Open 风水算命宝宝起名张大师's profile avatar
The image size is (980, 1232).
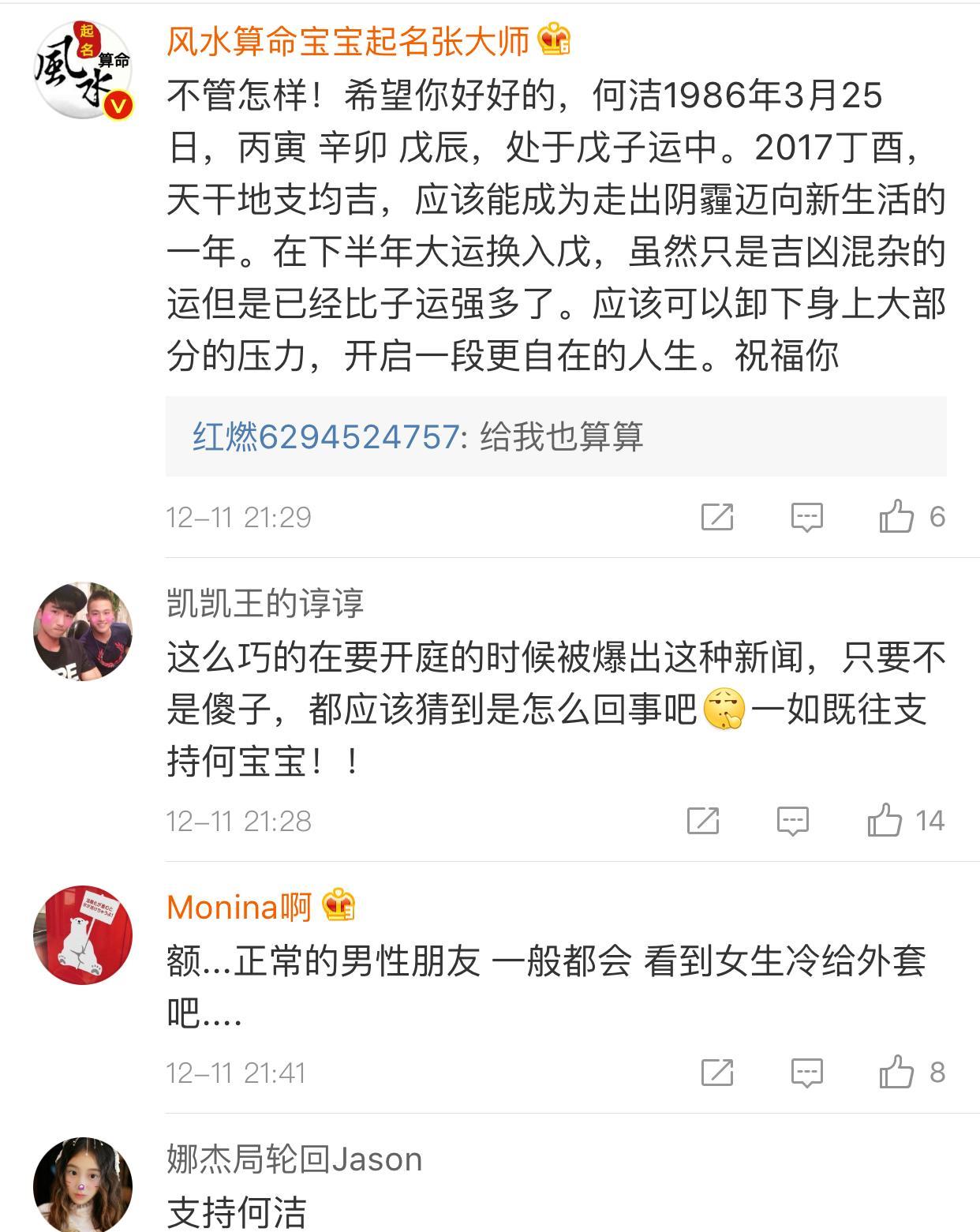(83, 69)
